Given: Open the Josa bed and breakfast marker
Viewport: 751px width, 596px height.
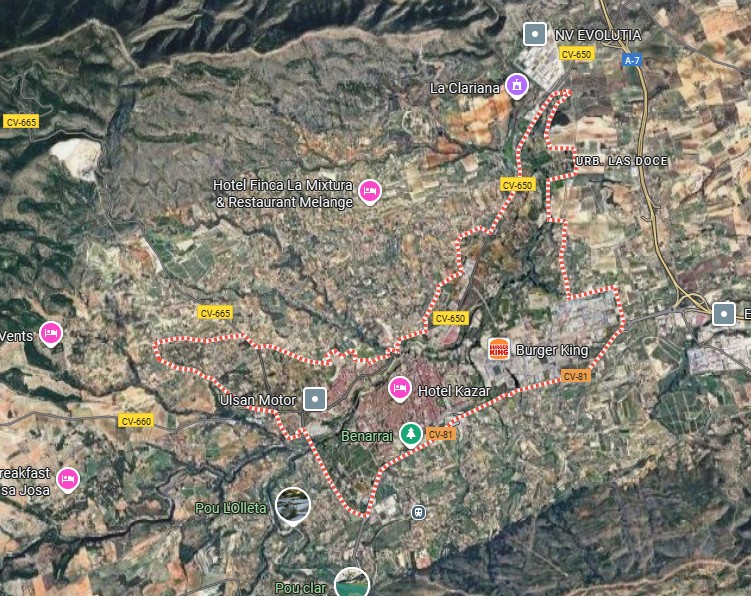Looking at the screenshot, I should click(x=68, y=480).
